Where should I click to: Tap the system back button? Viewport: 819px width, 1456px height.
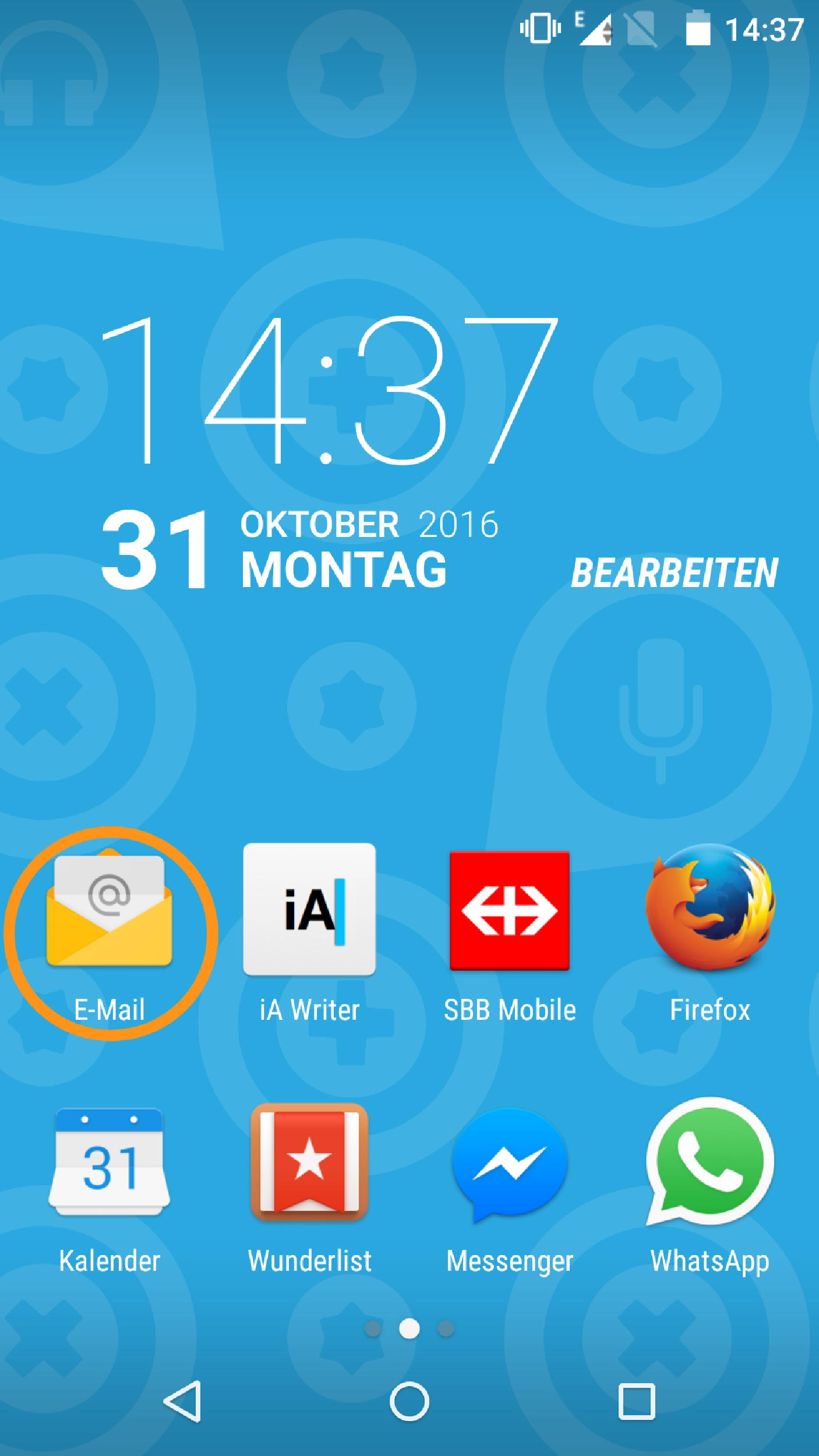183,1402
